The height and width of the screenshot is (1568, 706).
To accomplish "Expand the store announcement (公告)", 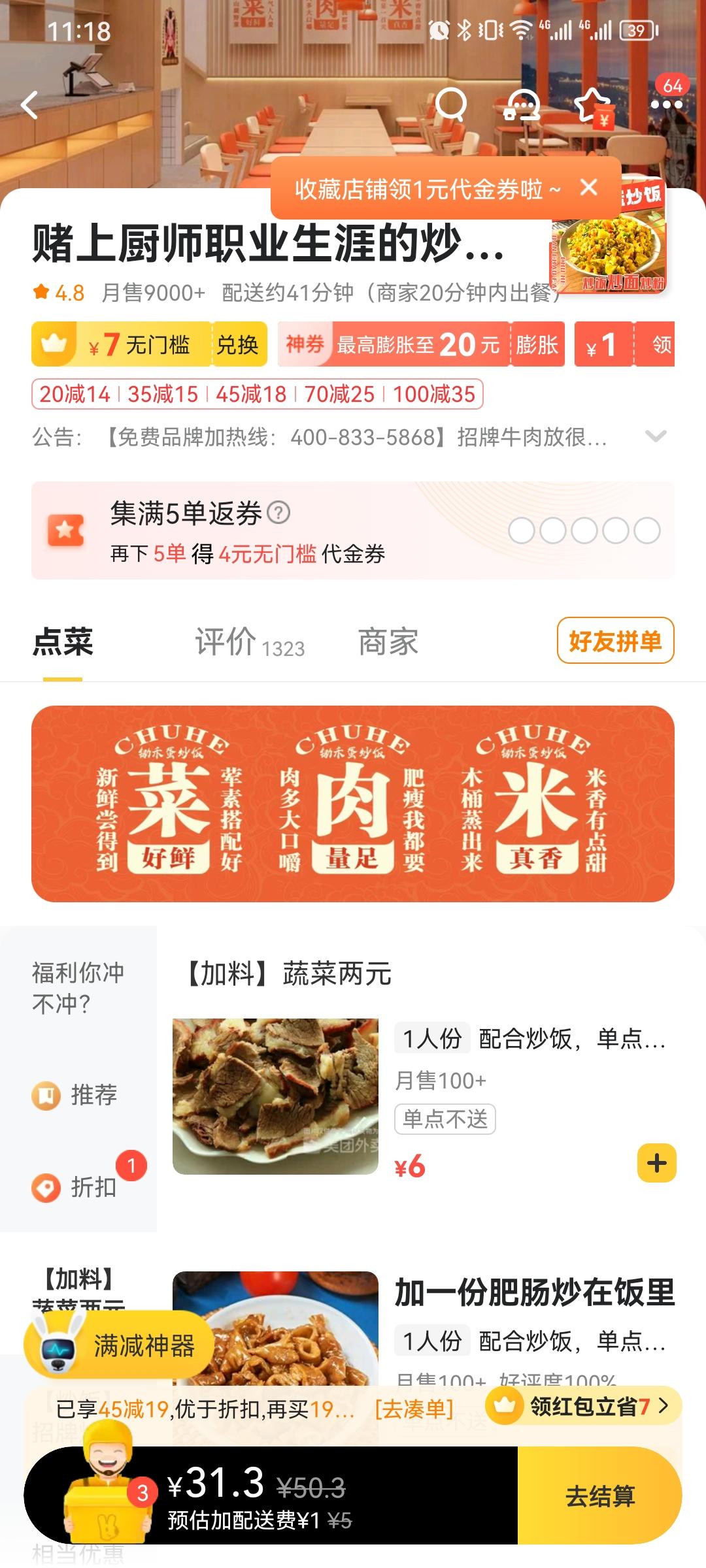I will (x=655, y=436).
